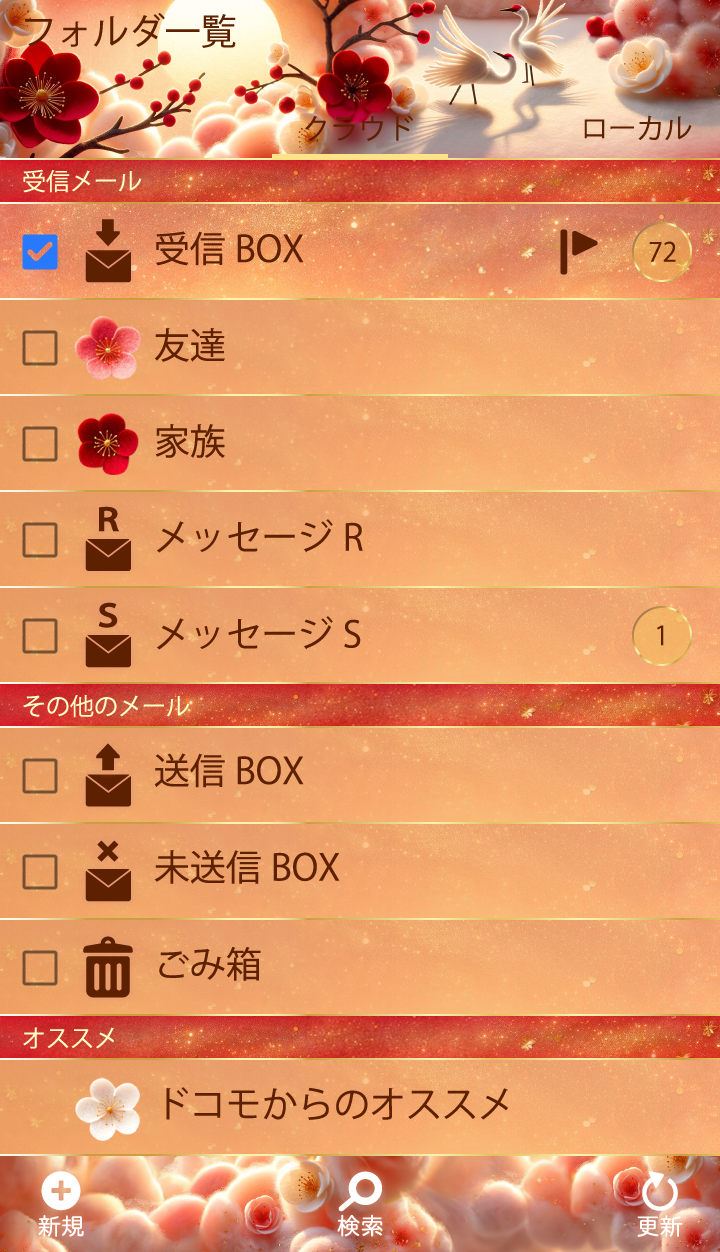Screen dimensions: 720x1252
Task: Create a new mail with 新規
Action: pos(61,1206)
